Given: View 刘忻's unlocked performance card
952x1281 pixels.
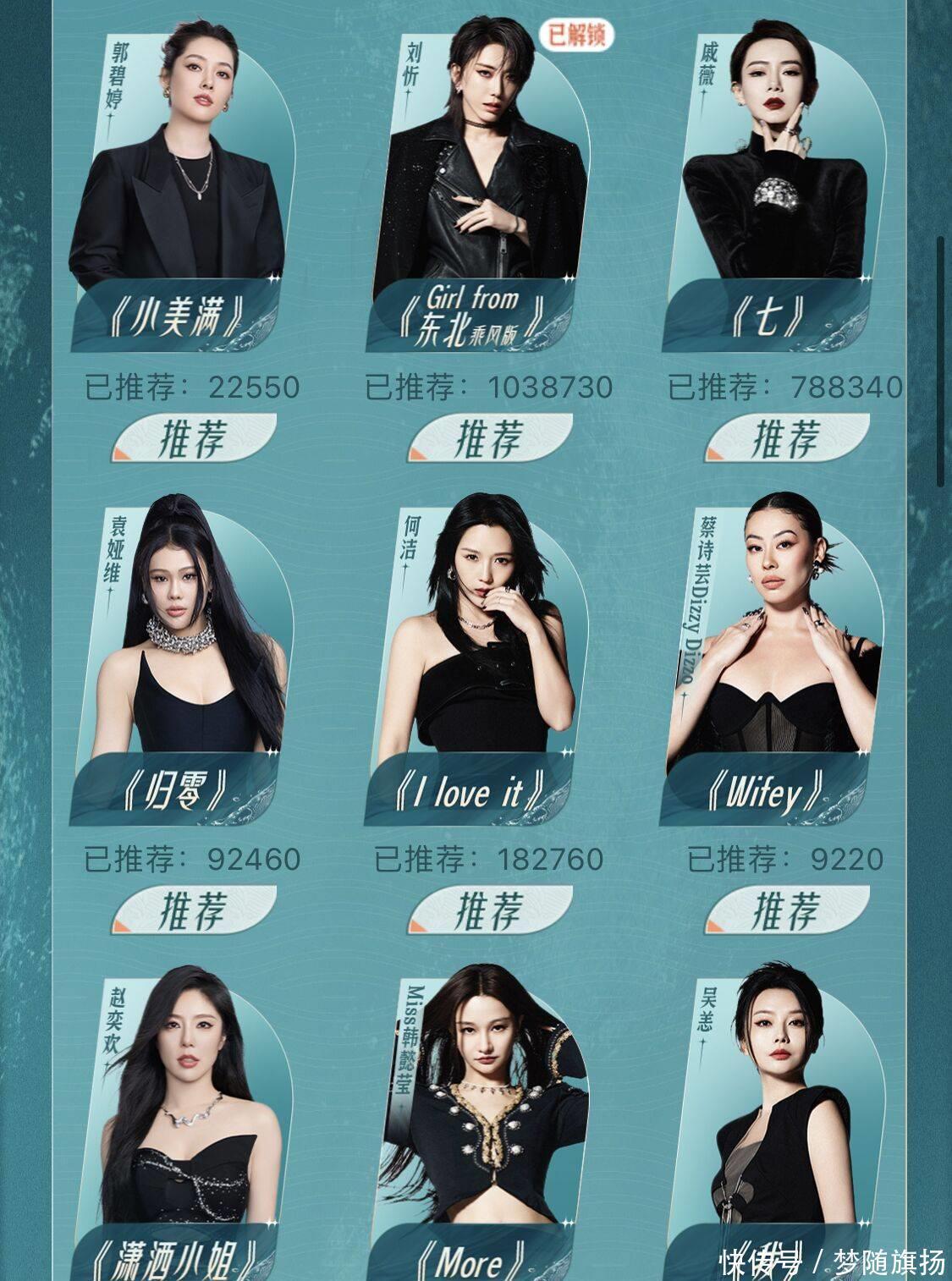Looking at the screenshot, I should (x=479, y=186).
